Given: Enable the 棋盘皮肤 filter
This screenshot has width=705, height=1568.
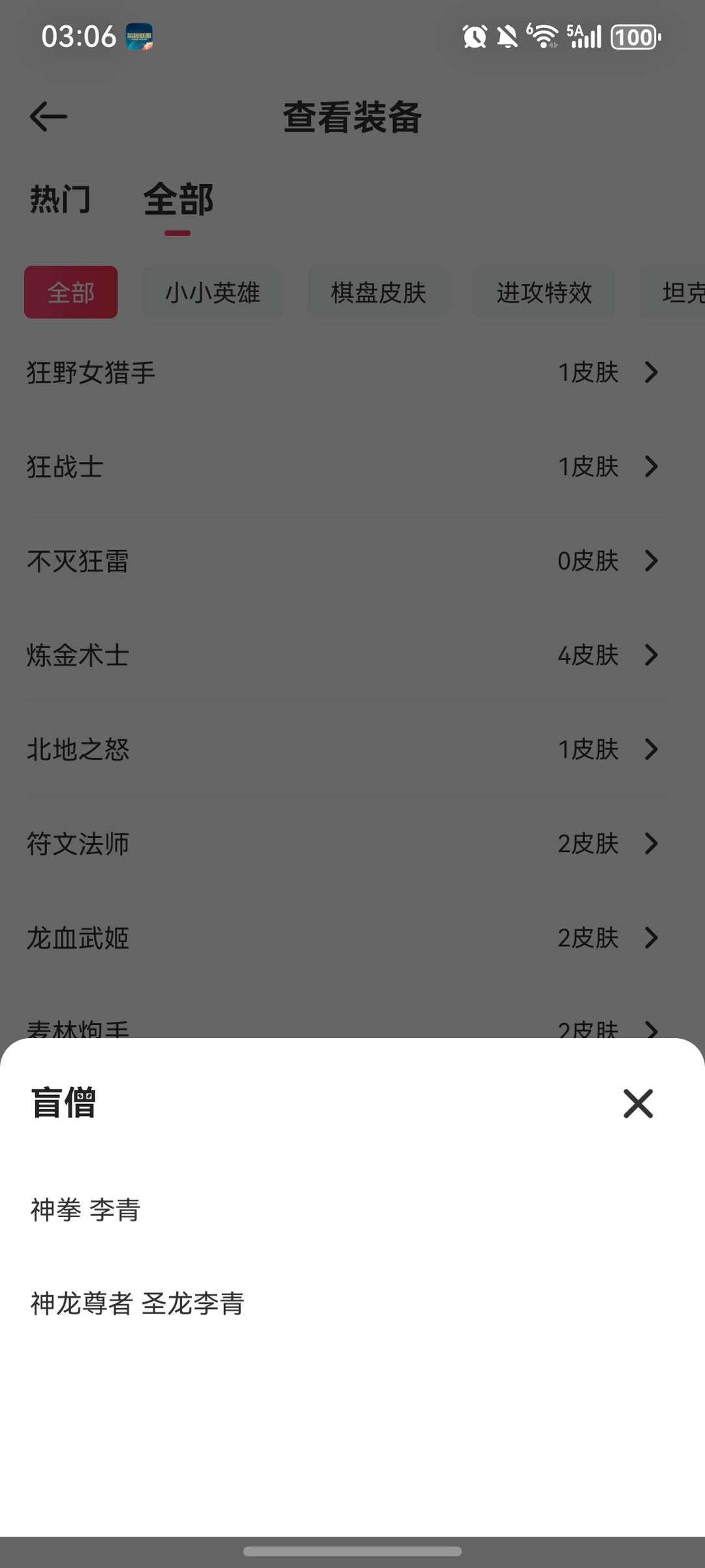Looking at the screenshot, I should click(379, 293).
